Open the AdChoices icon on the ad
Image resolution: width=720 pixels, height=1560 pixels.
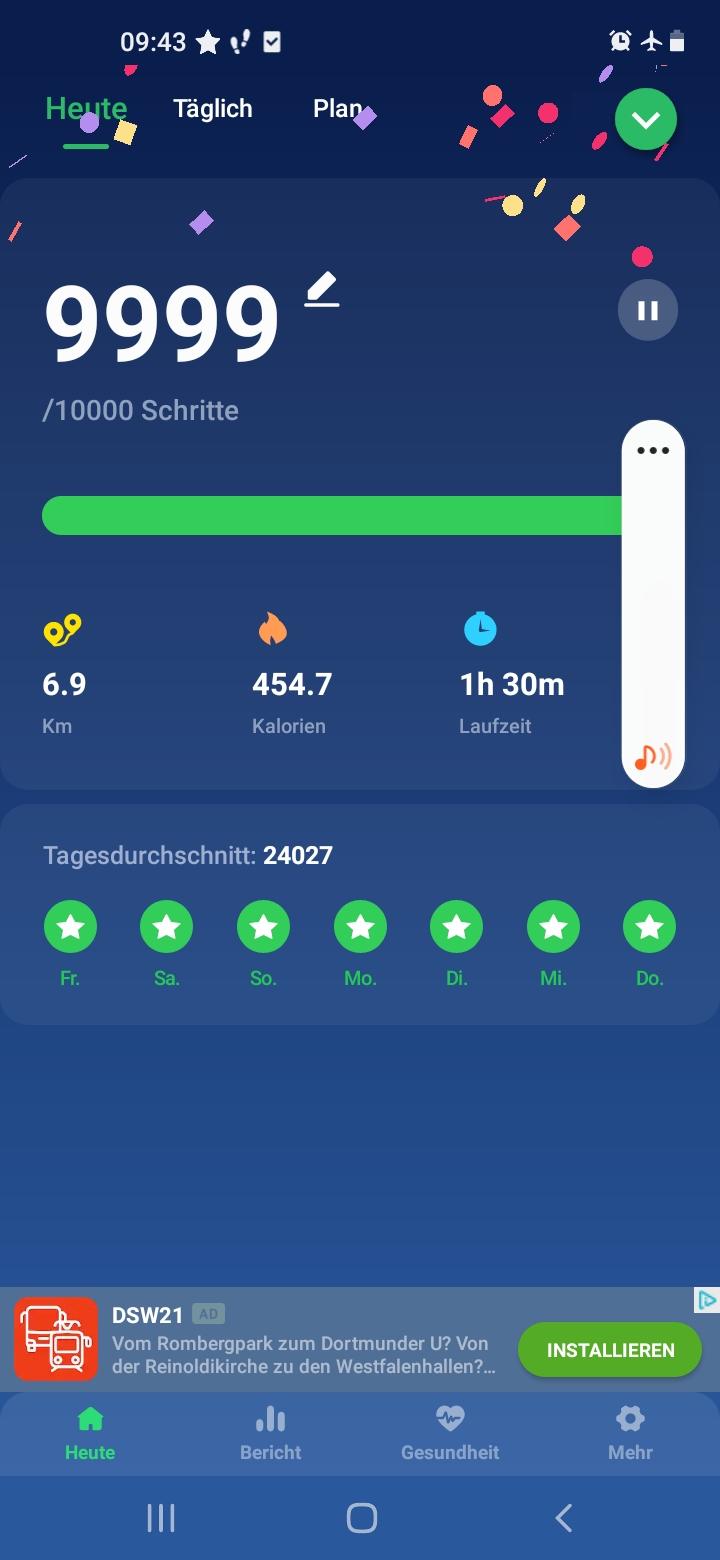point(706,1300)
